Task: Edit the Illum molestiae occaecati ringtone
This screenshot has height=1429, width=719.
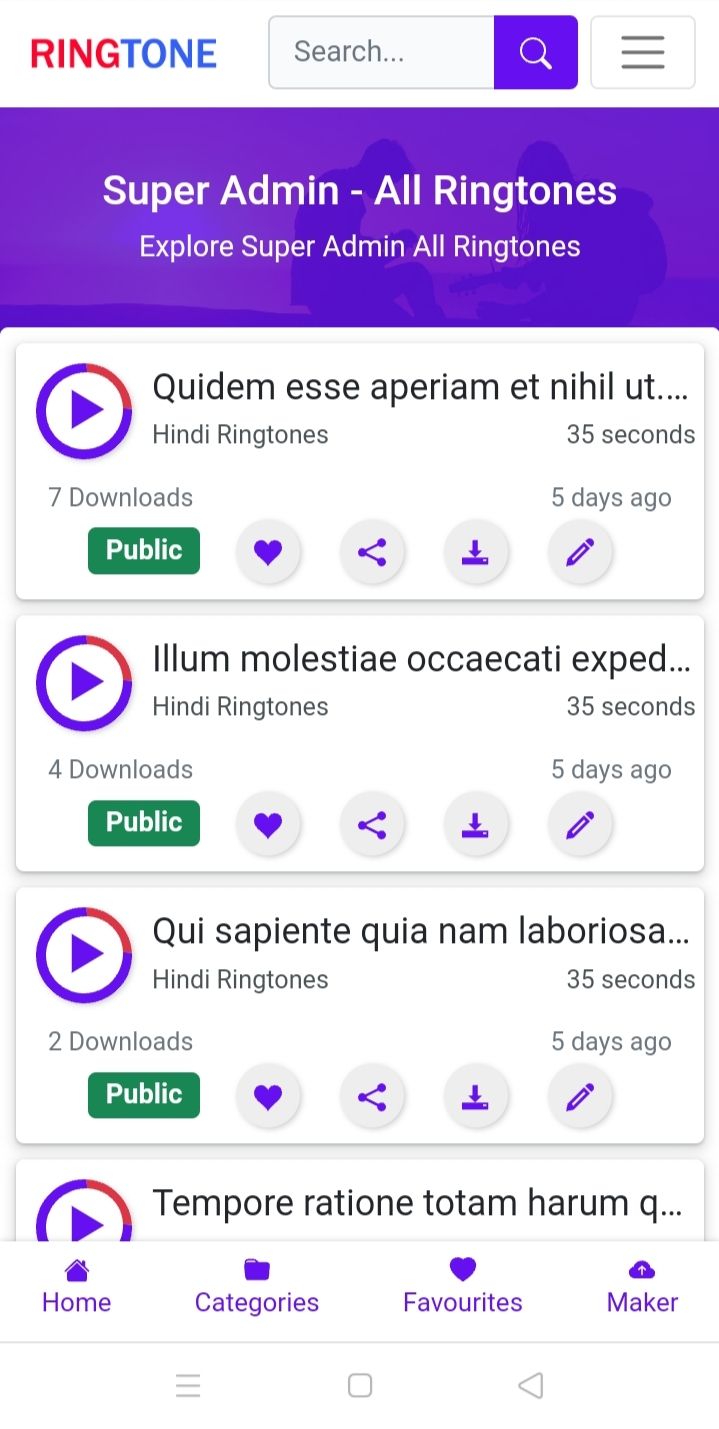Action: point(580,824)
